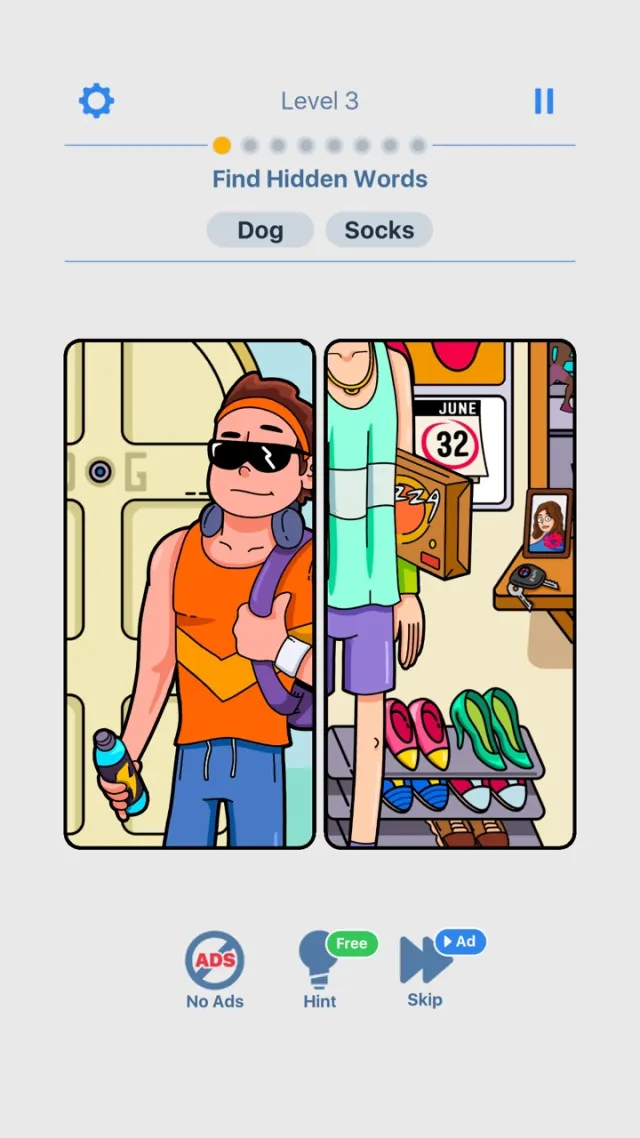Screen dimensions: 640x1138
Task: Open the settings gear
Action: (97, 101)
